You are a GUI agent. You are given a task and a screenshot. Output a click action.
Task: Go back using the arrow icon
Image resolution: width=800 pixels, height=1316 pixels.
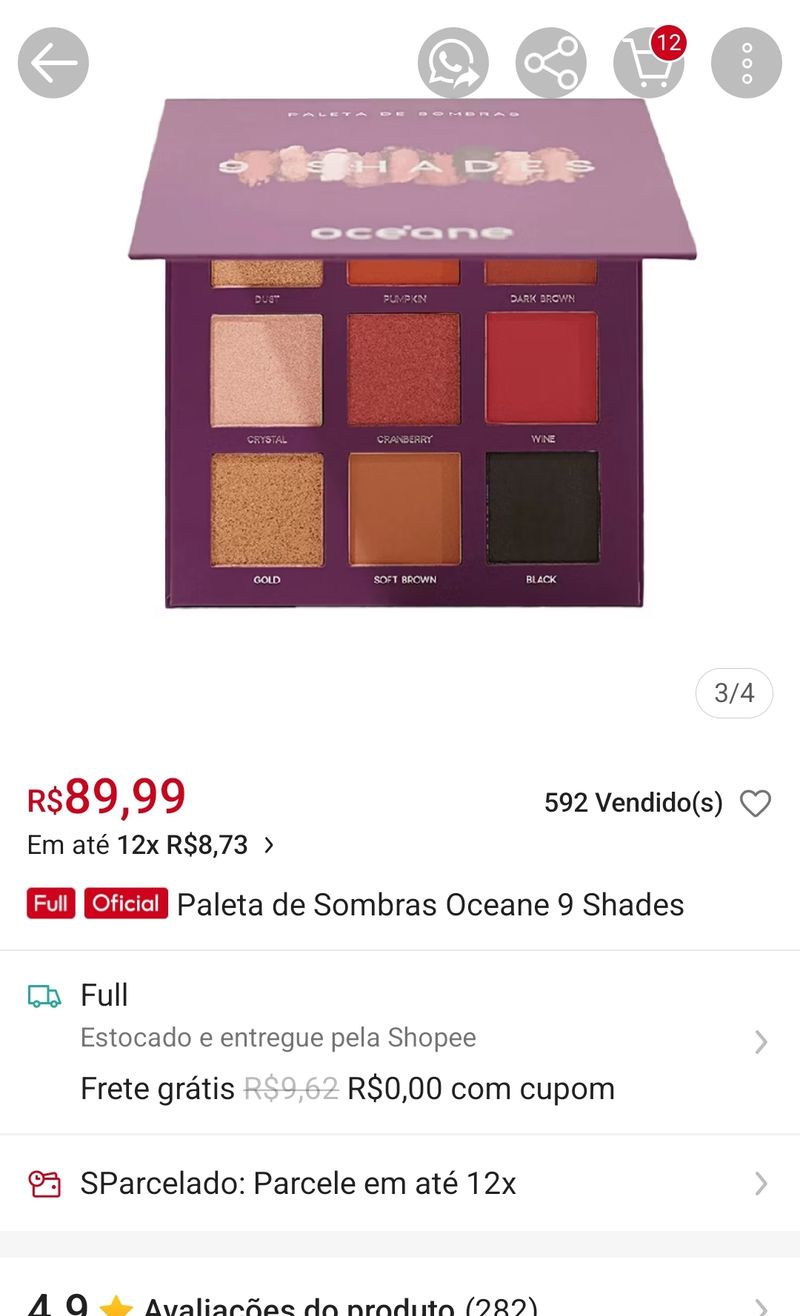53,63
